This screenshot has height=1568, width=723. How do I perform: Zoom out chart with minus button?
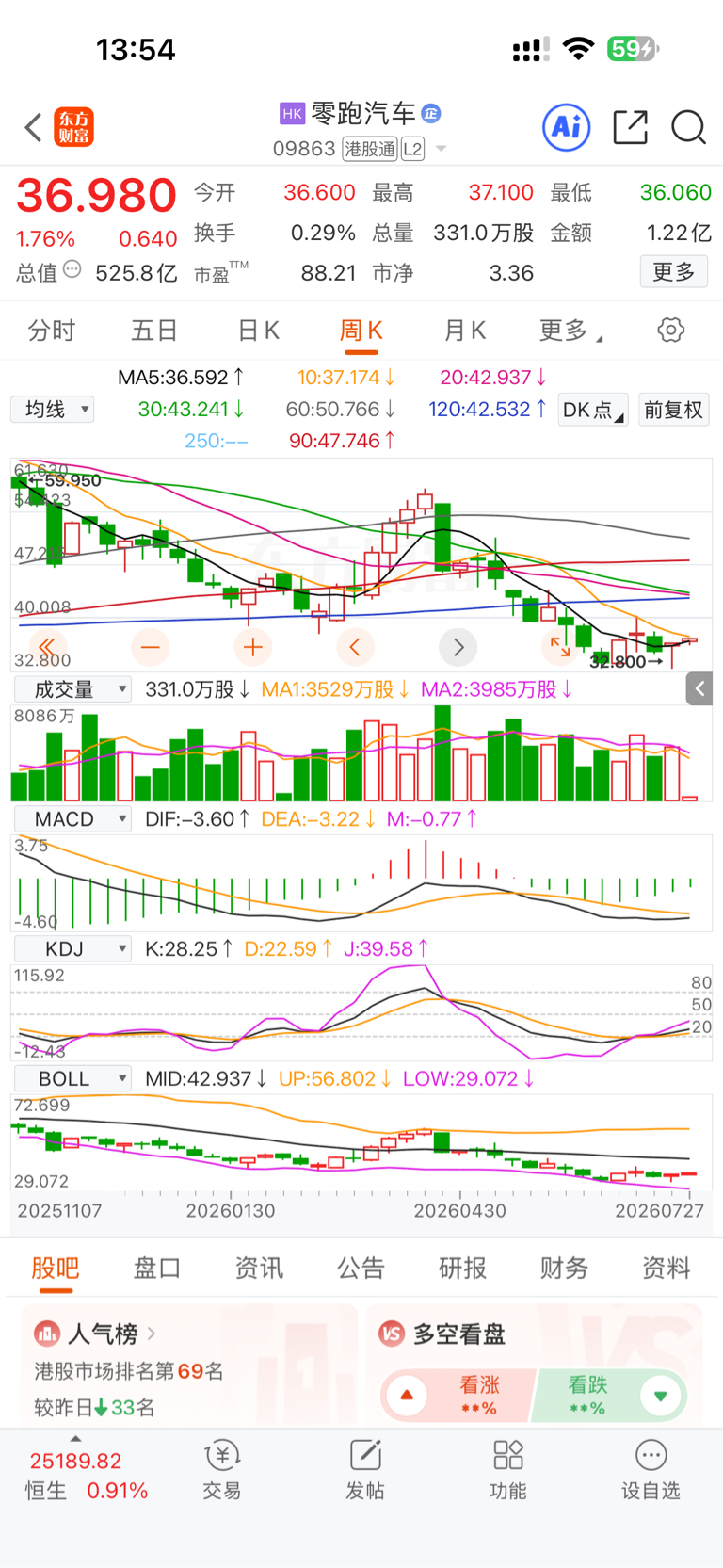point(151,647)
